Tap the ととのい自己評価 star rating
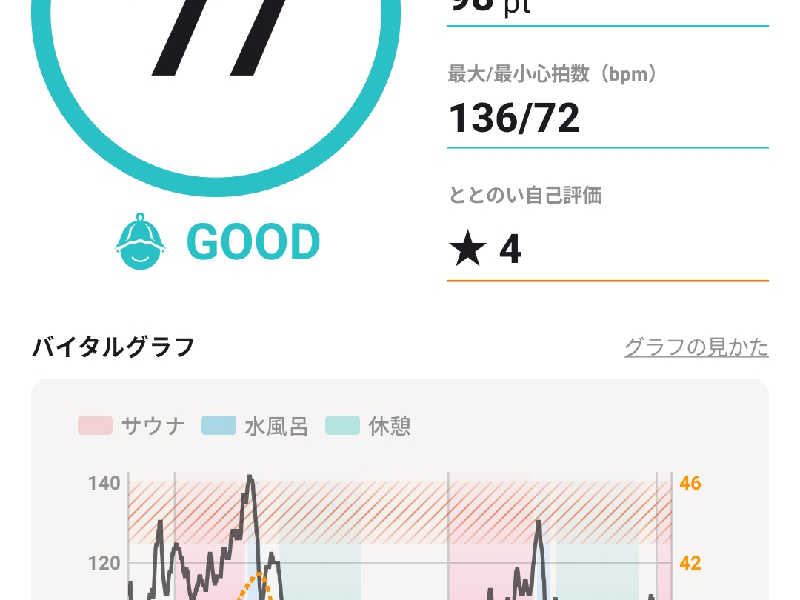Image resolution: width=800 pixels, height=600 pixels. pos(485,249)
